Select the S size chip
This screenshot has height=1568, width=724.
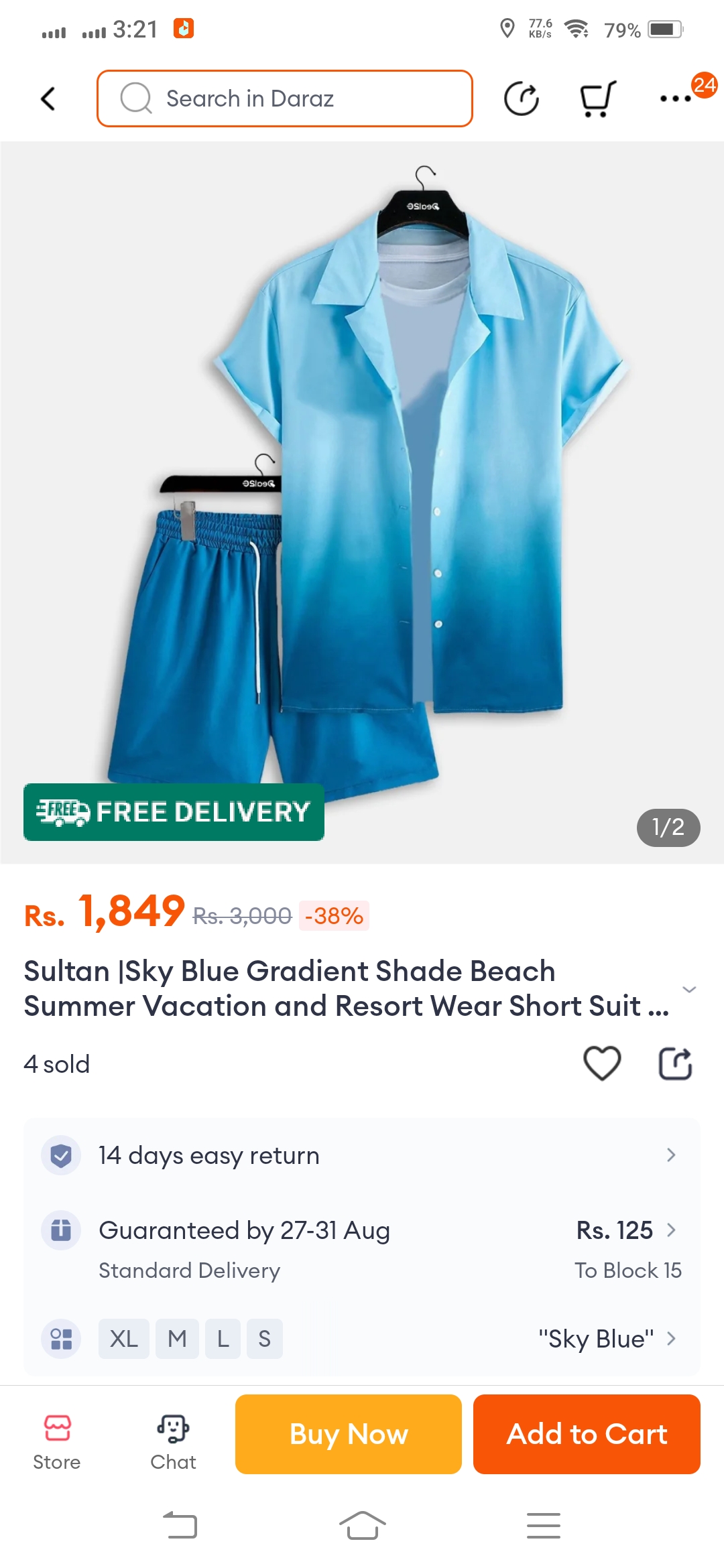click(265, 1339)
